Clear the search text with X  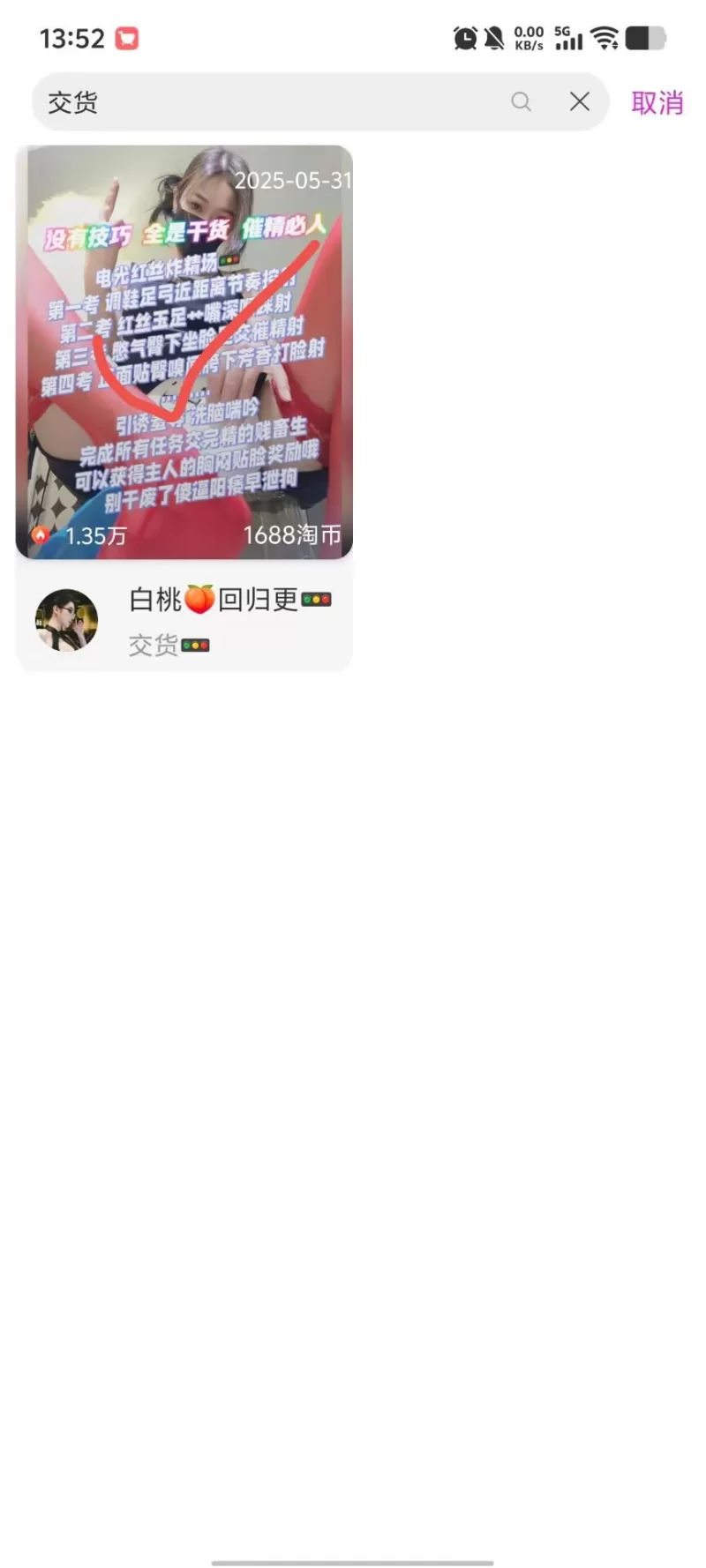[580, 102]
